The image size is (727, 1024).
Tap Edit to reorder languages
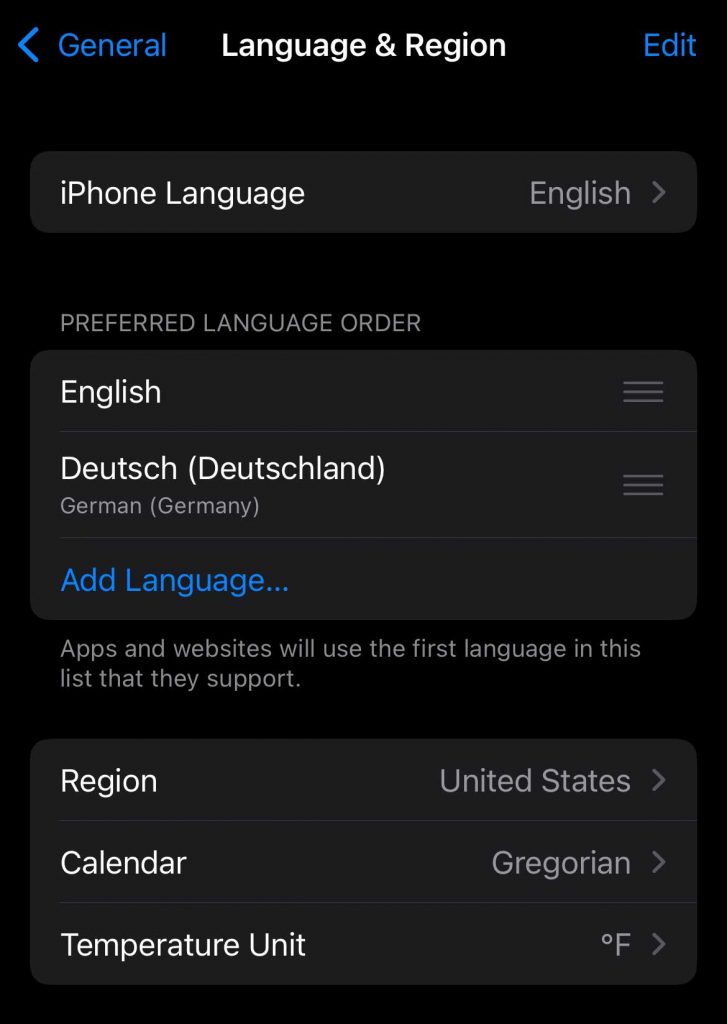pyautogui.click(x=669, y=46)
